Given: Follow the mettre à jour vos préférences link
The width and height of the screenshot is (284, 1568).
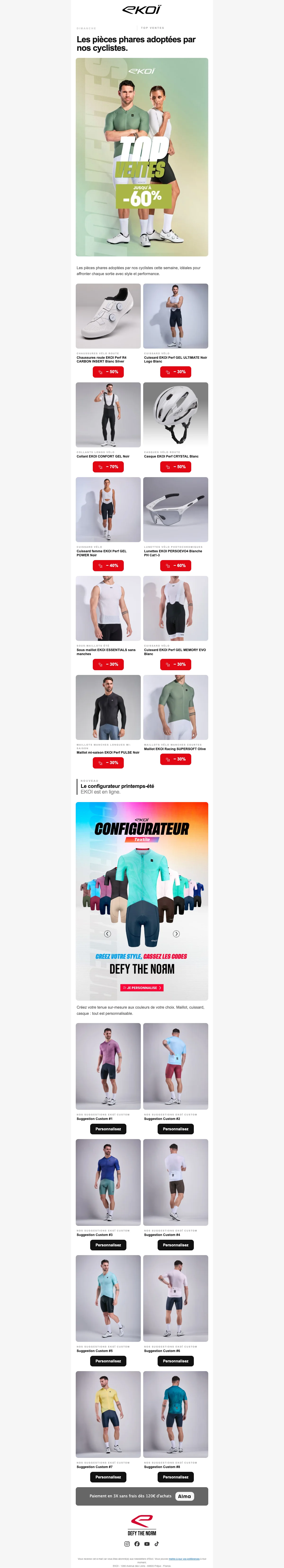Looking at the screenshot, I should (184, 1559).
